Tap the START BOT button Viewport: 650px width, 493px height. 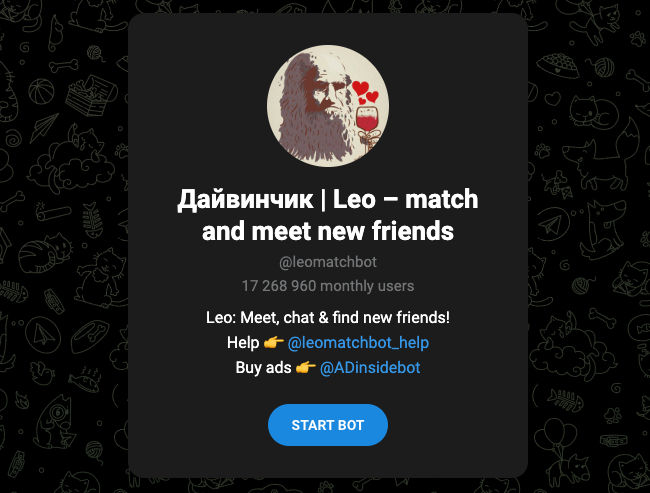[x=327, y=425]
